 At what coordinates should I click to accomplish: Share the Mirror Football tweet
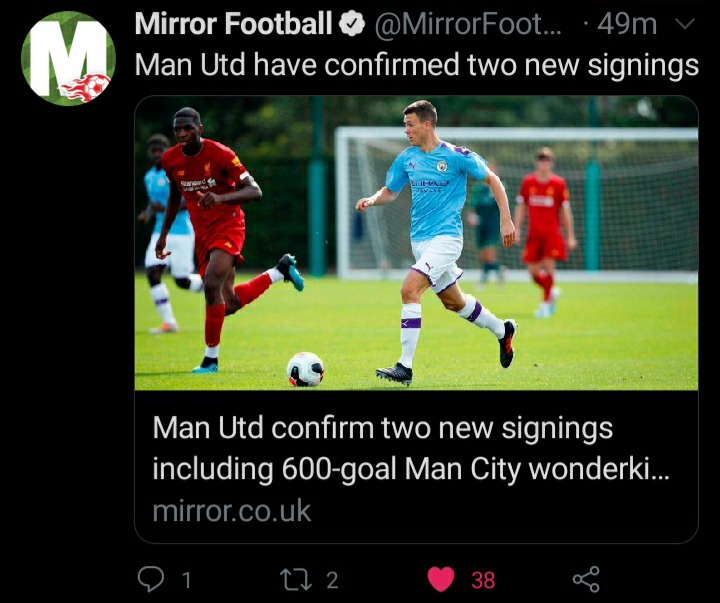[x=586, y=578]
